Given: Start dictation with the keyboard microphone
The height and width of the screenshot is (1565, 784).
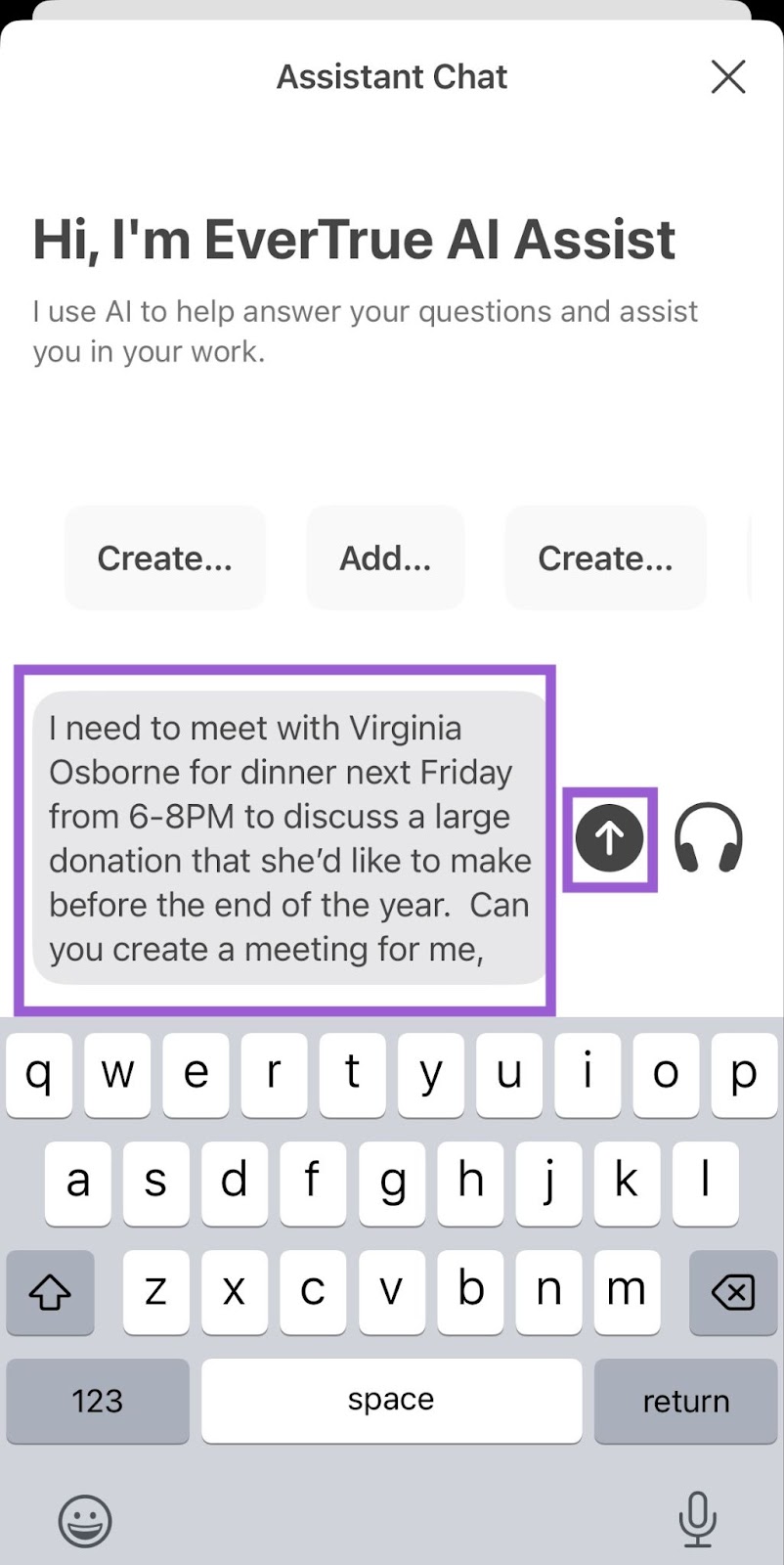Looking at the screenshot, I should [x=698, y=1519].
